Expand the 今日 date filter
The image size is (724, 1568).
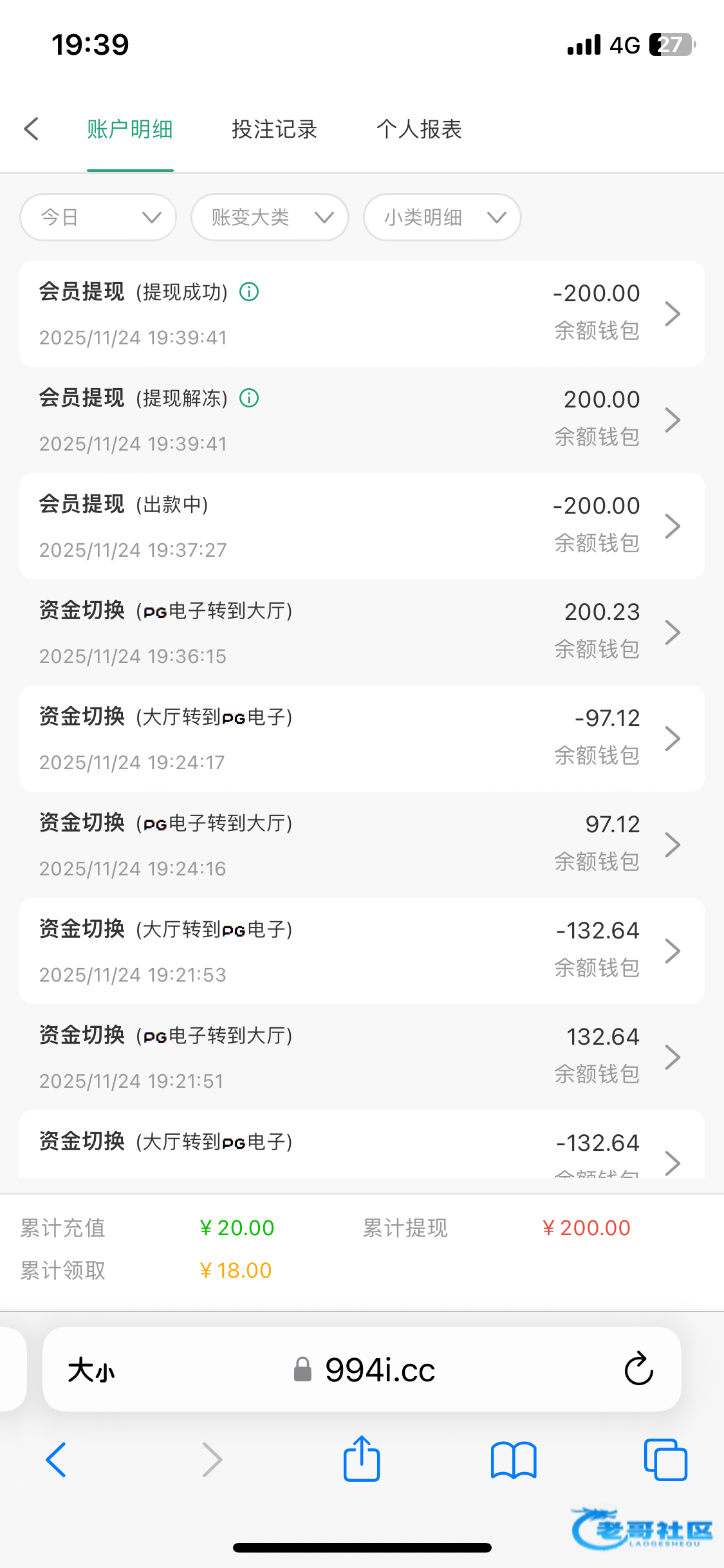click(x=98, y=218)
